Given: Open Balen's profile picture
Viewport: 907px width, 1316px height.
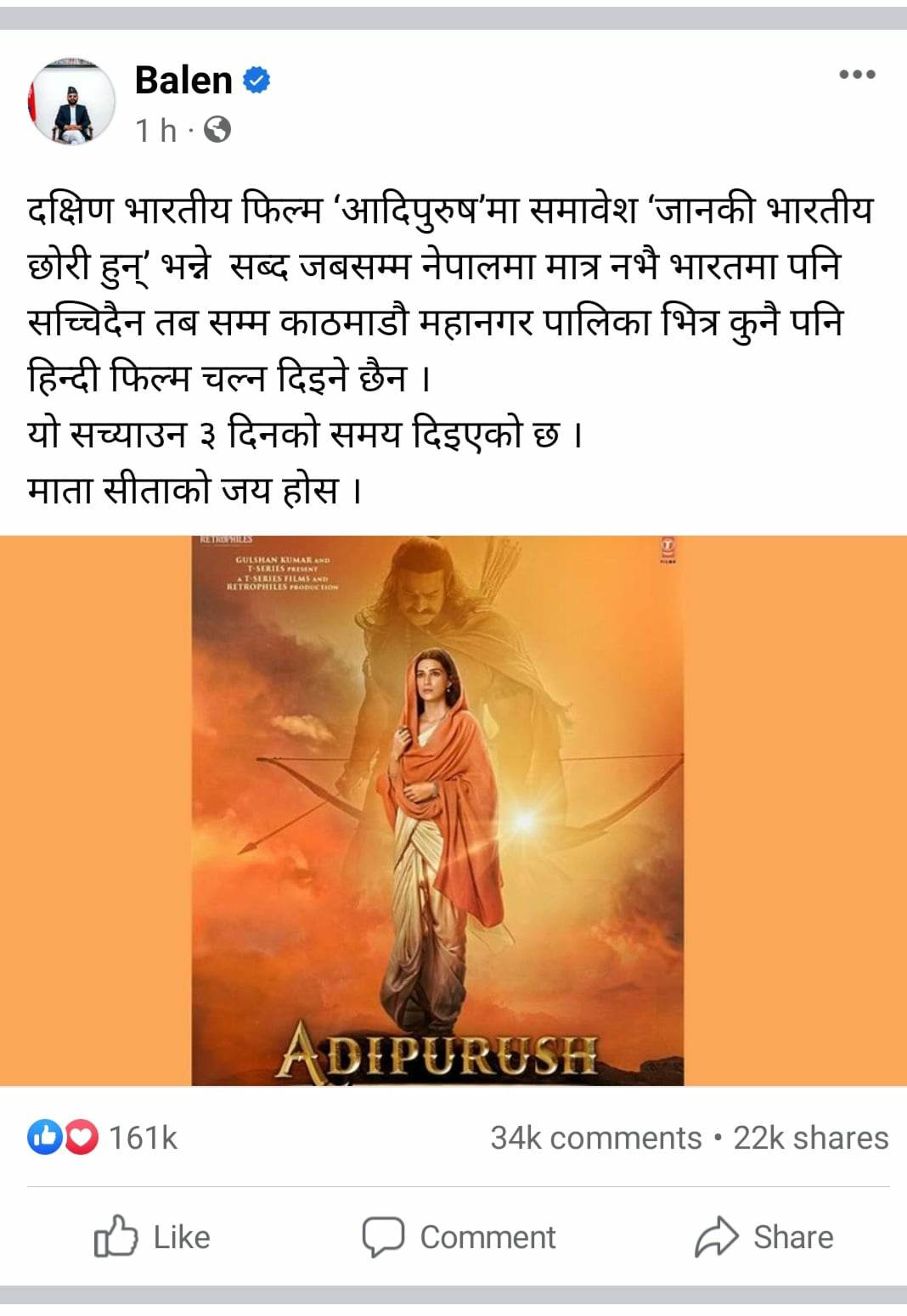Looking at the screenshot, I should click(x=72, y=103).
